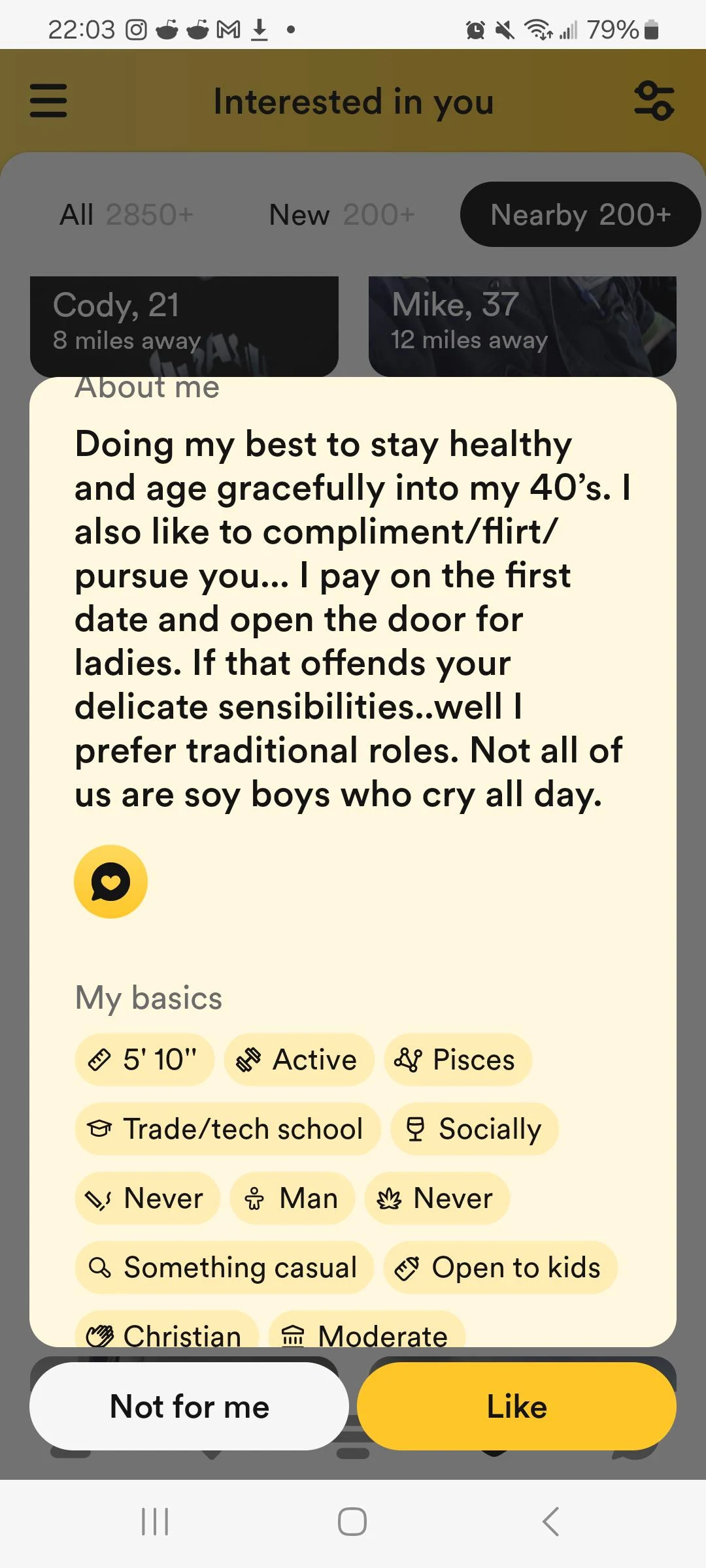Tap the Android back navigation button
The image size is (706, 1568).
pos(550,1520)
